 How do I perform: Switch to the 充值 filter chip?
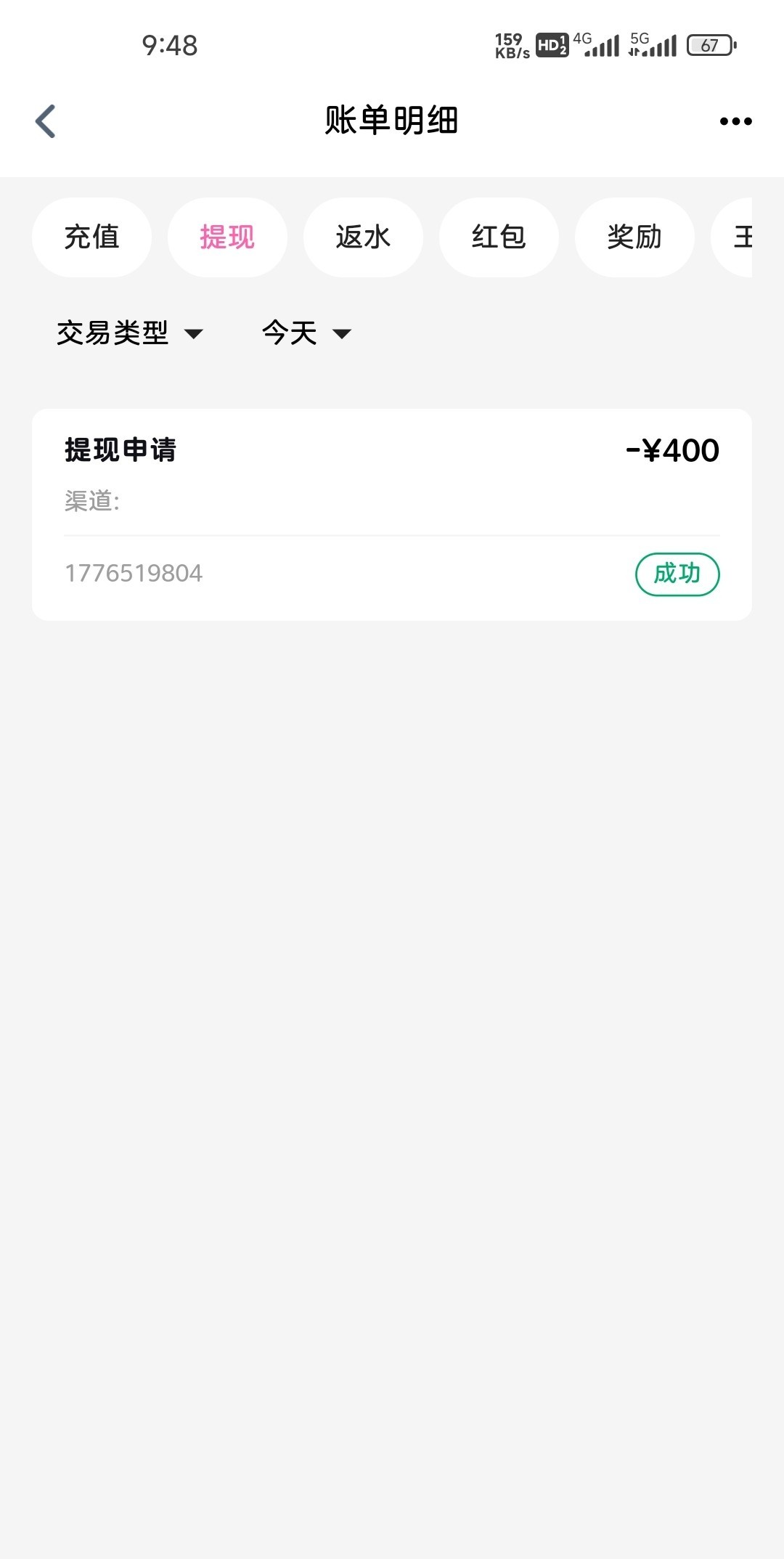tap(91, 237)
